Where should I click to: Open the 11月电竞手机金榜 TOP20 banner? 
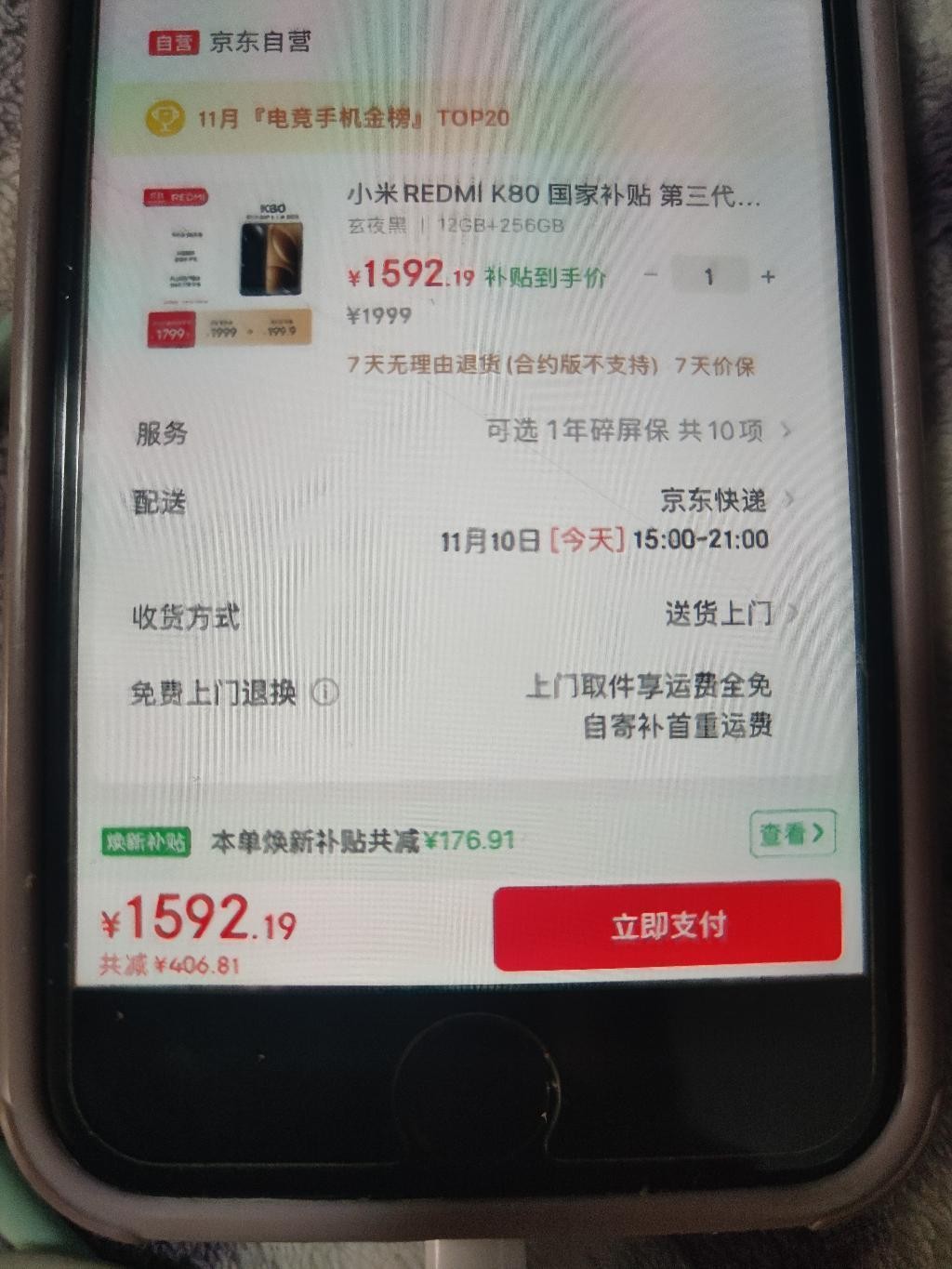[353, 118]
